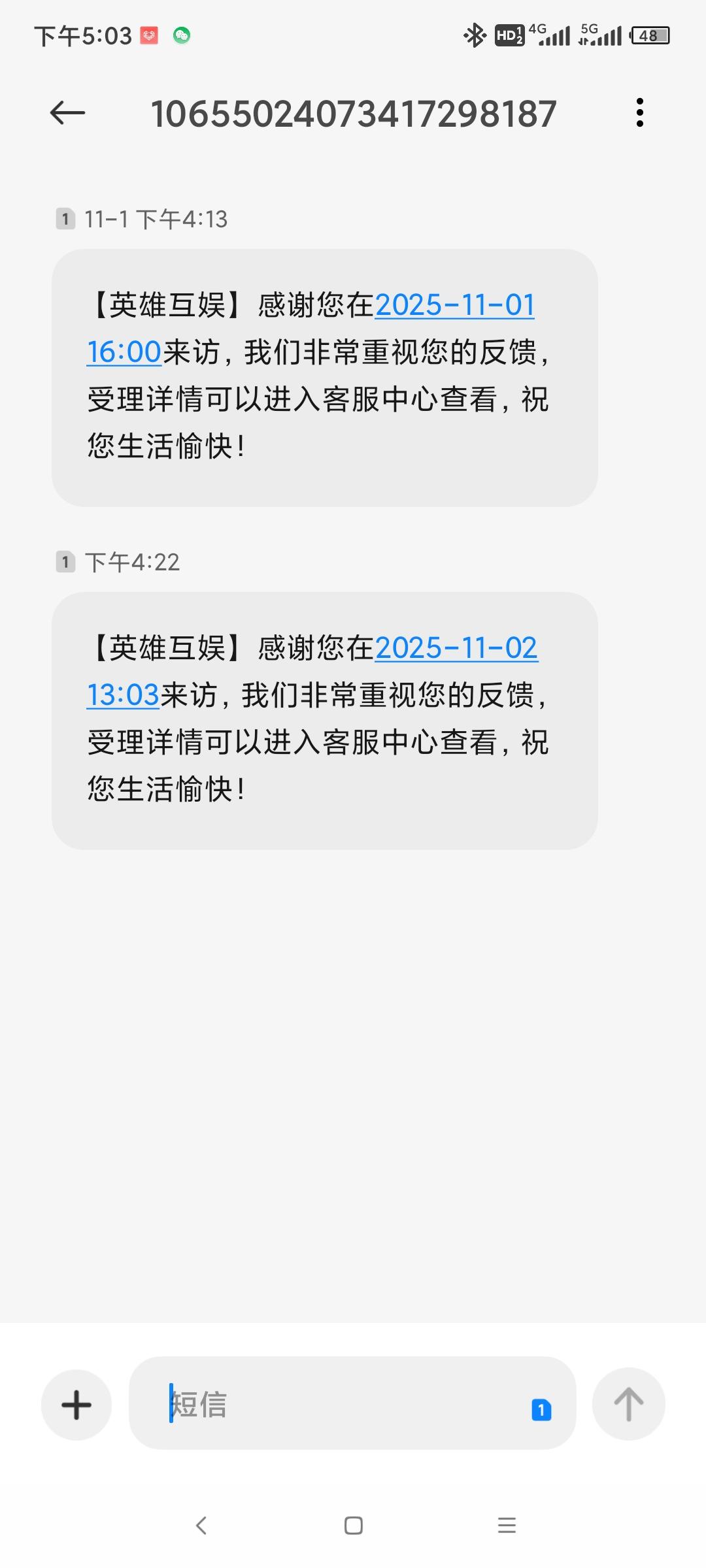Open the plus attachment button
Screen dimensions: 706x1568
76,1404
